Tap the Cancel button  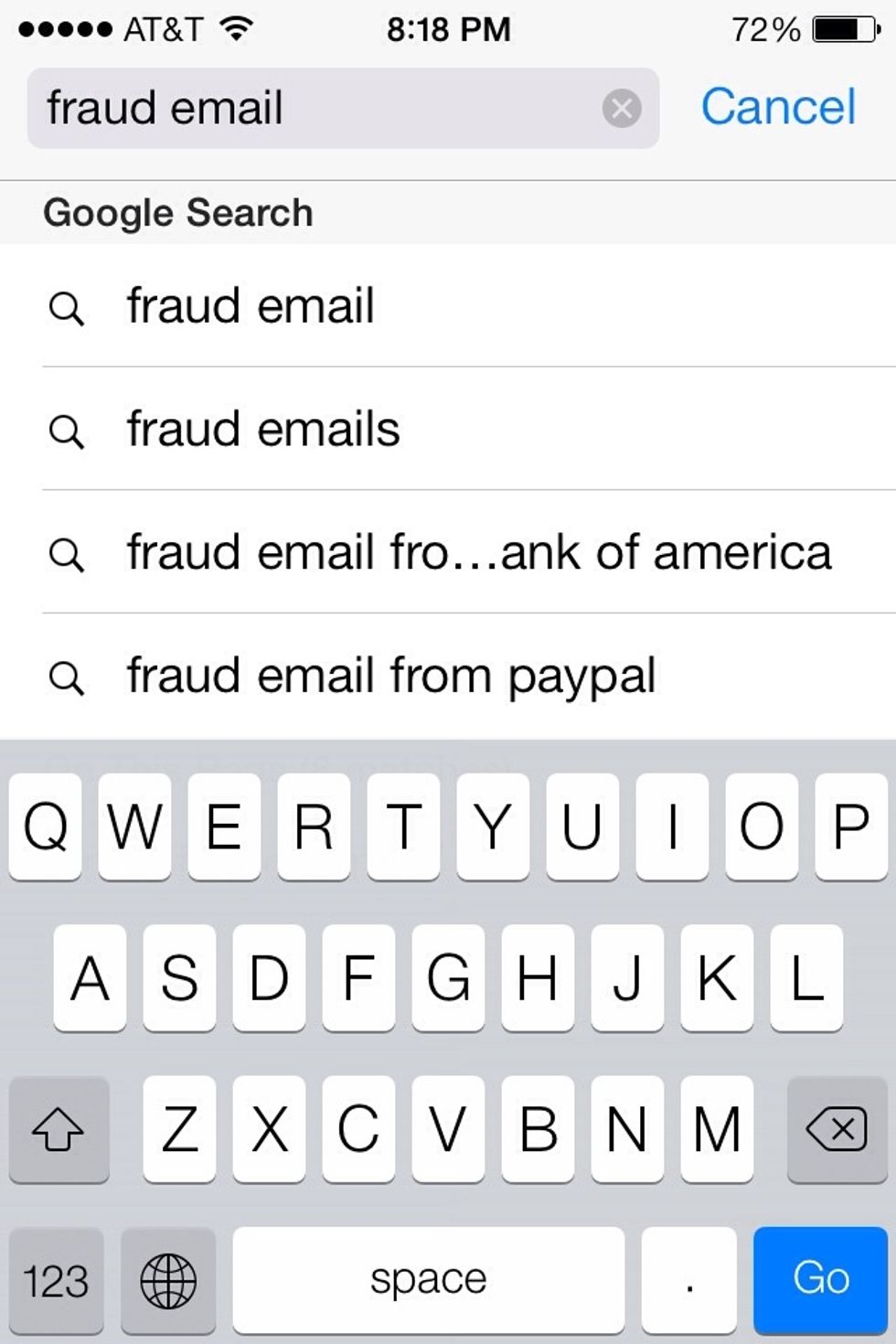(x=778, y=106)
